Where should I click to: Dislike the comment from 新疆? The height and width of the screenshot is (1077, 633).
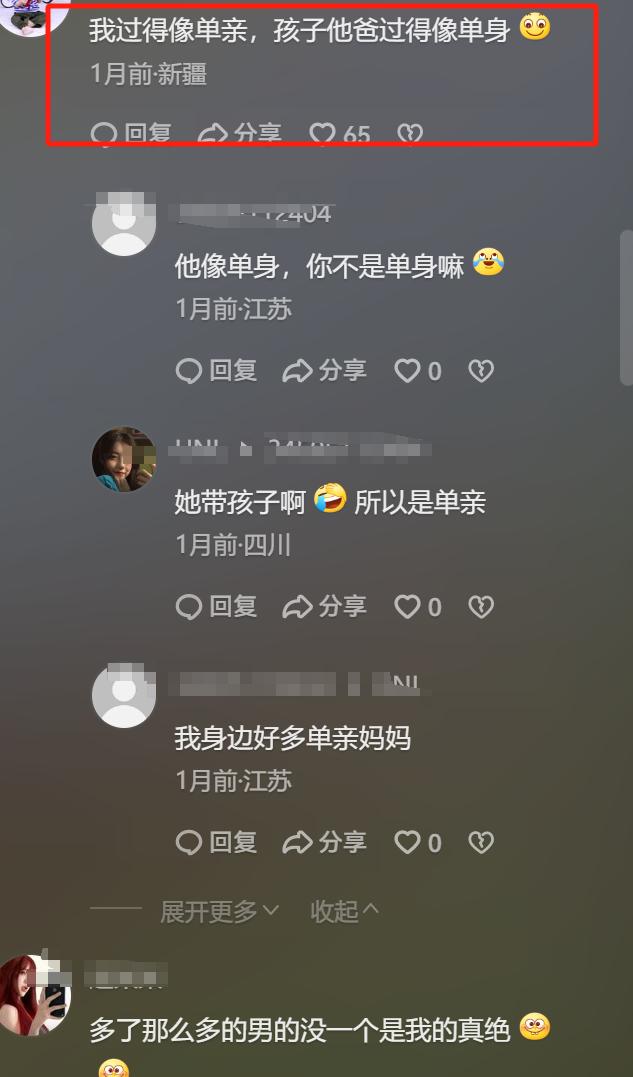410,134
